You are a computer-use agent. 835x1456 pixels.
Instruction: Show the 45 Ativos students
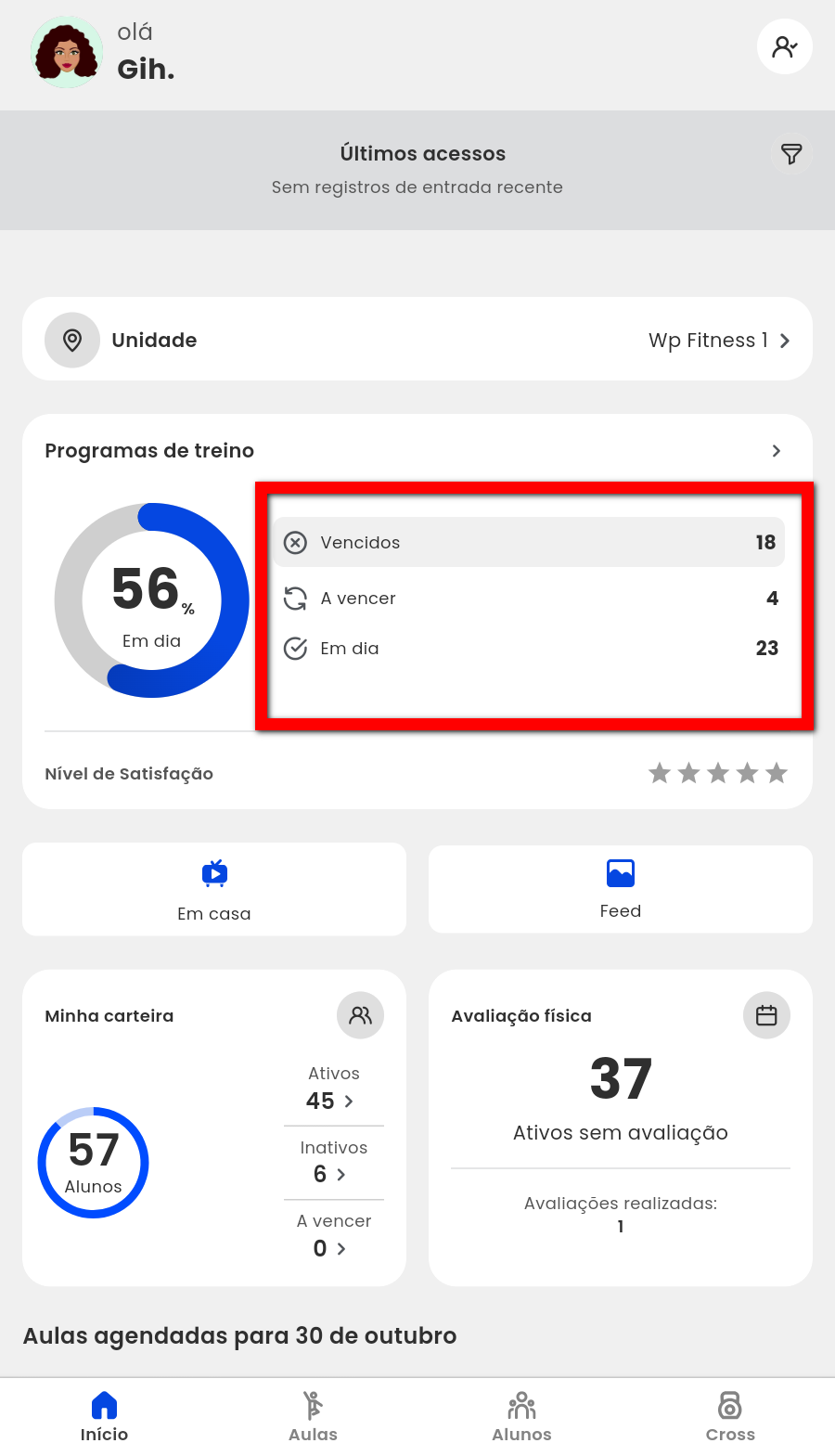[332, 1101]
